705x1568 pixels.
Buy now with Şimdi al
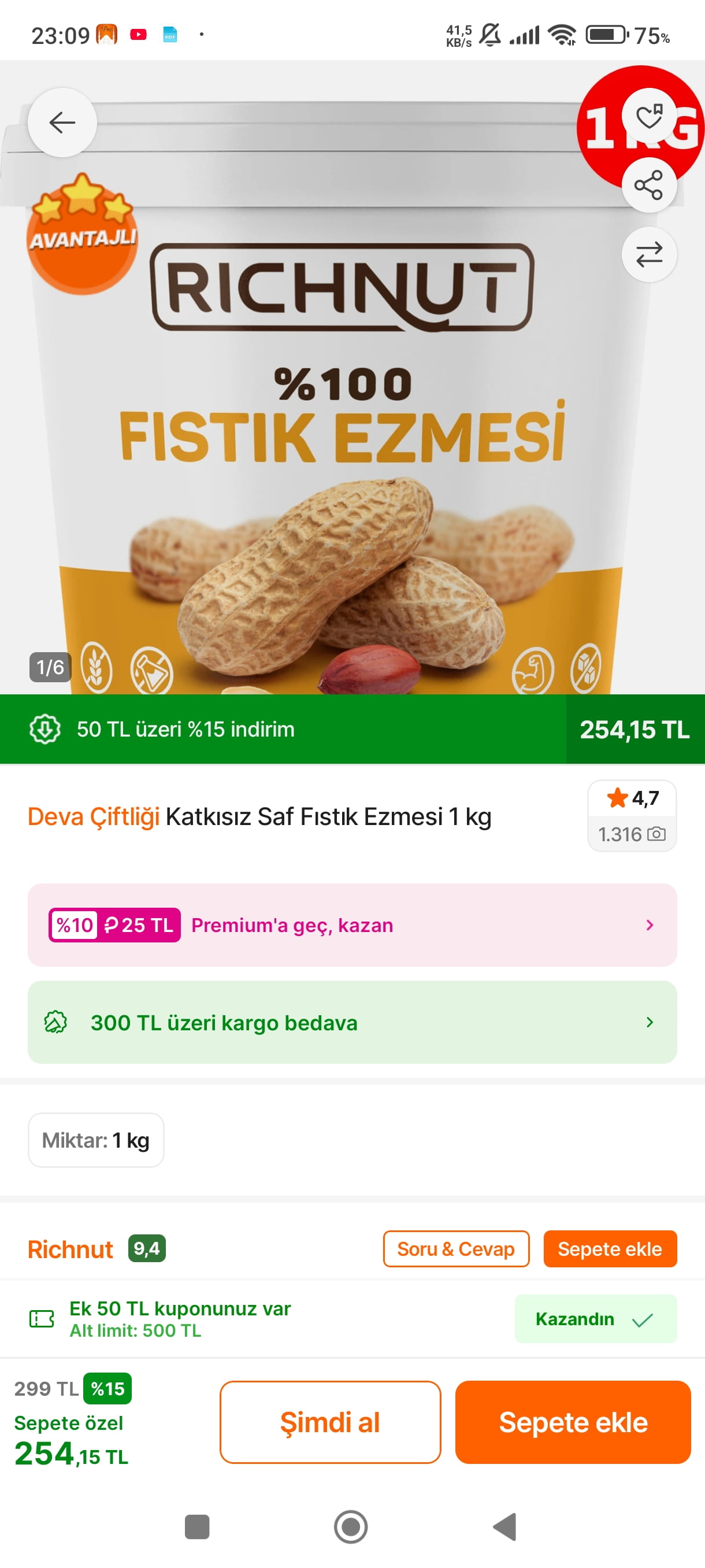coord(330,1422)
